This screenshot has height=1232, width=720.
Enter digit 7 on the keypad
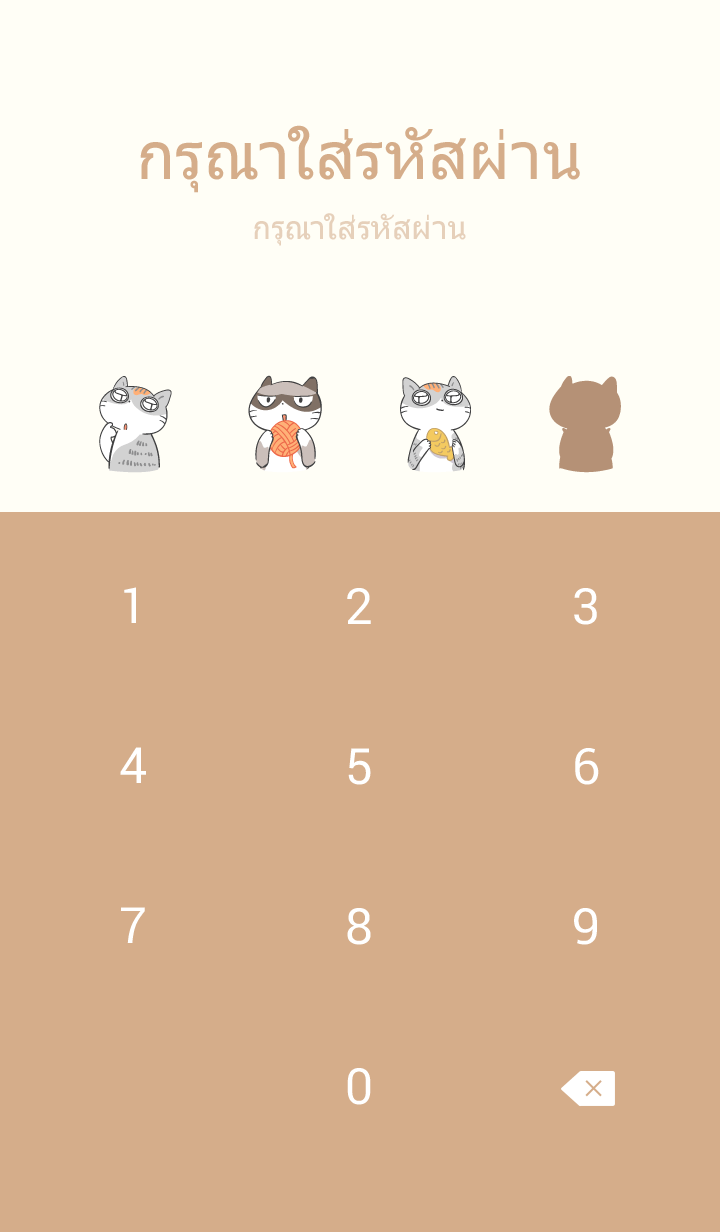point(132,927)
